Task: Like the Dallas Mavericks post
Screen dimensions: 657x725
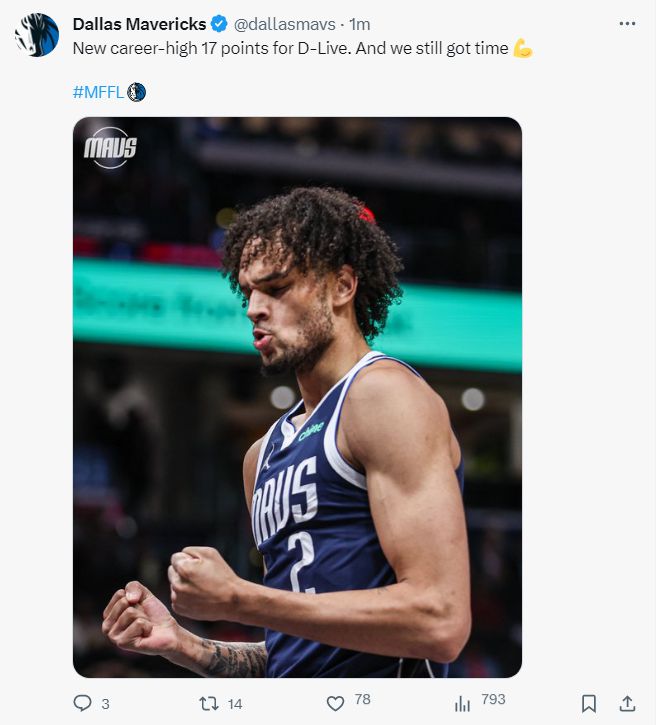Action: tap(336, 703)
